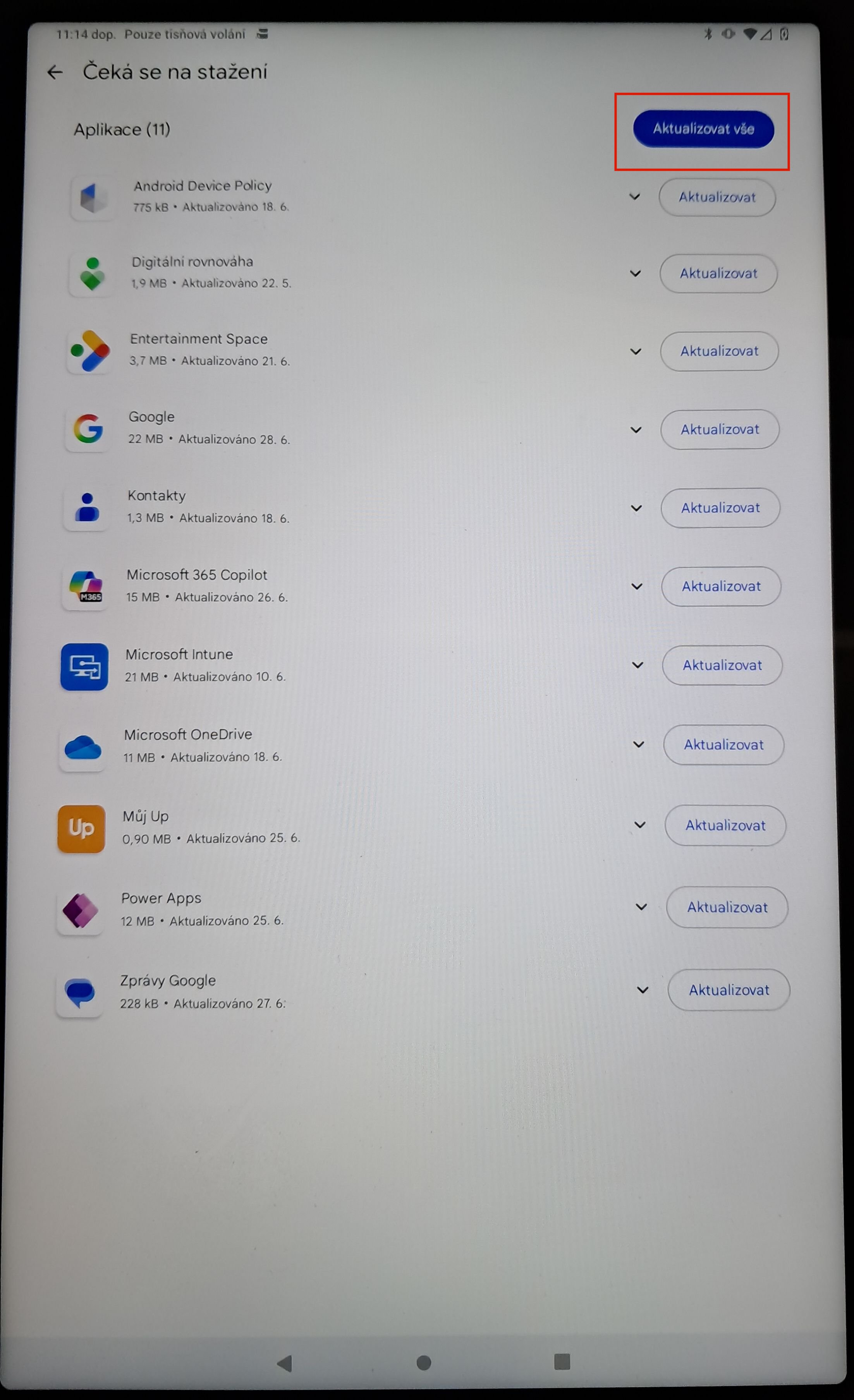854x1400 pixels.
Task: Expand details for Digitální rovnováha
Action: [635, 273]
